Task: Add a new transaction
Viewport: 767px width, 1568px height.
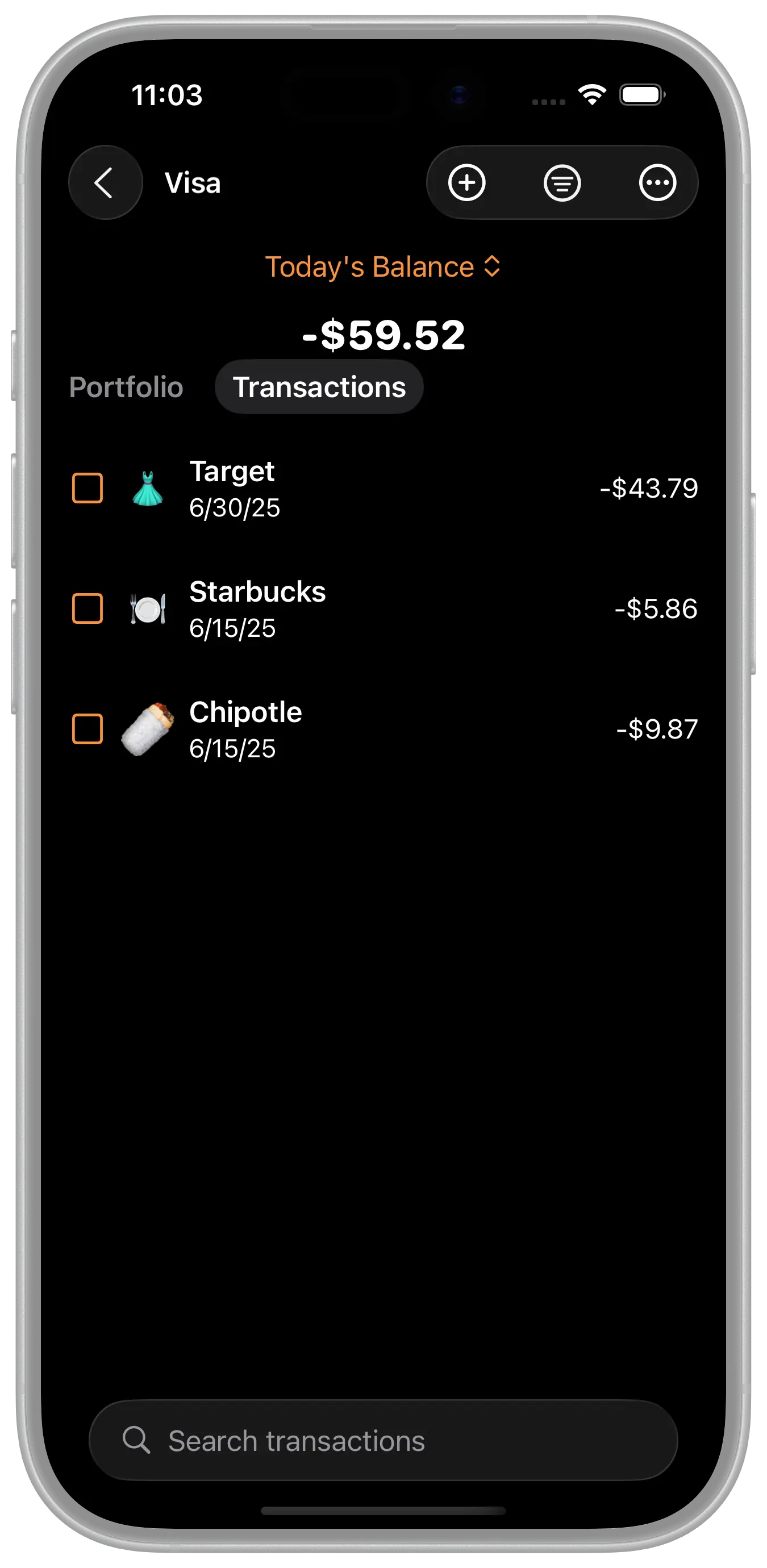Action: pos(466,182)
